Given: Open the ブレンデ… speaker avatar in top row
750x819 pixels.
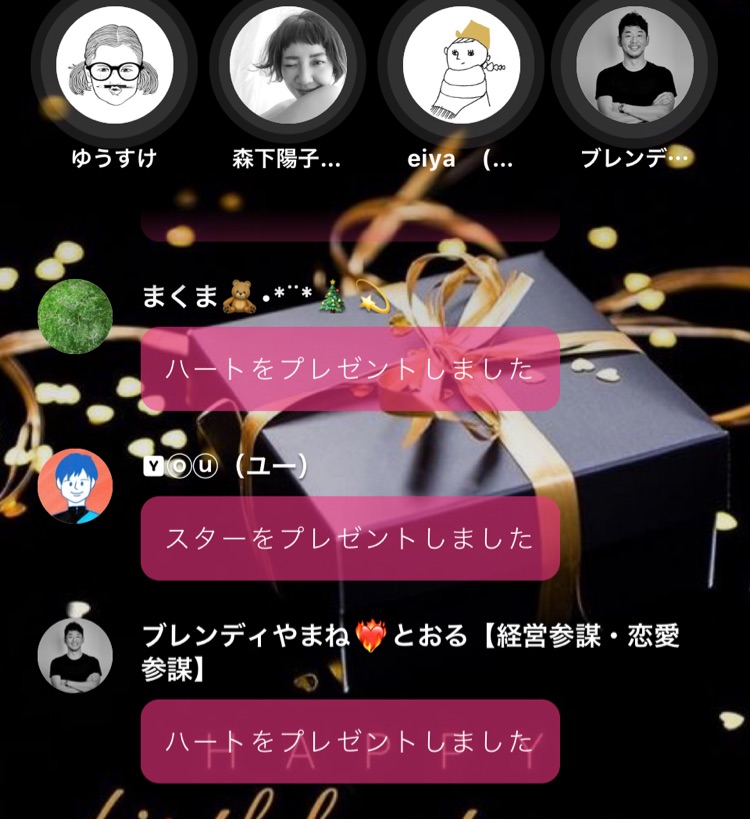Looking at the screenshot, I should coord(634,66).
